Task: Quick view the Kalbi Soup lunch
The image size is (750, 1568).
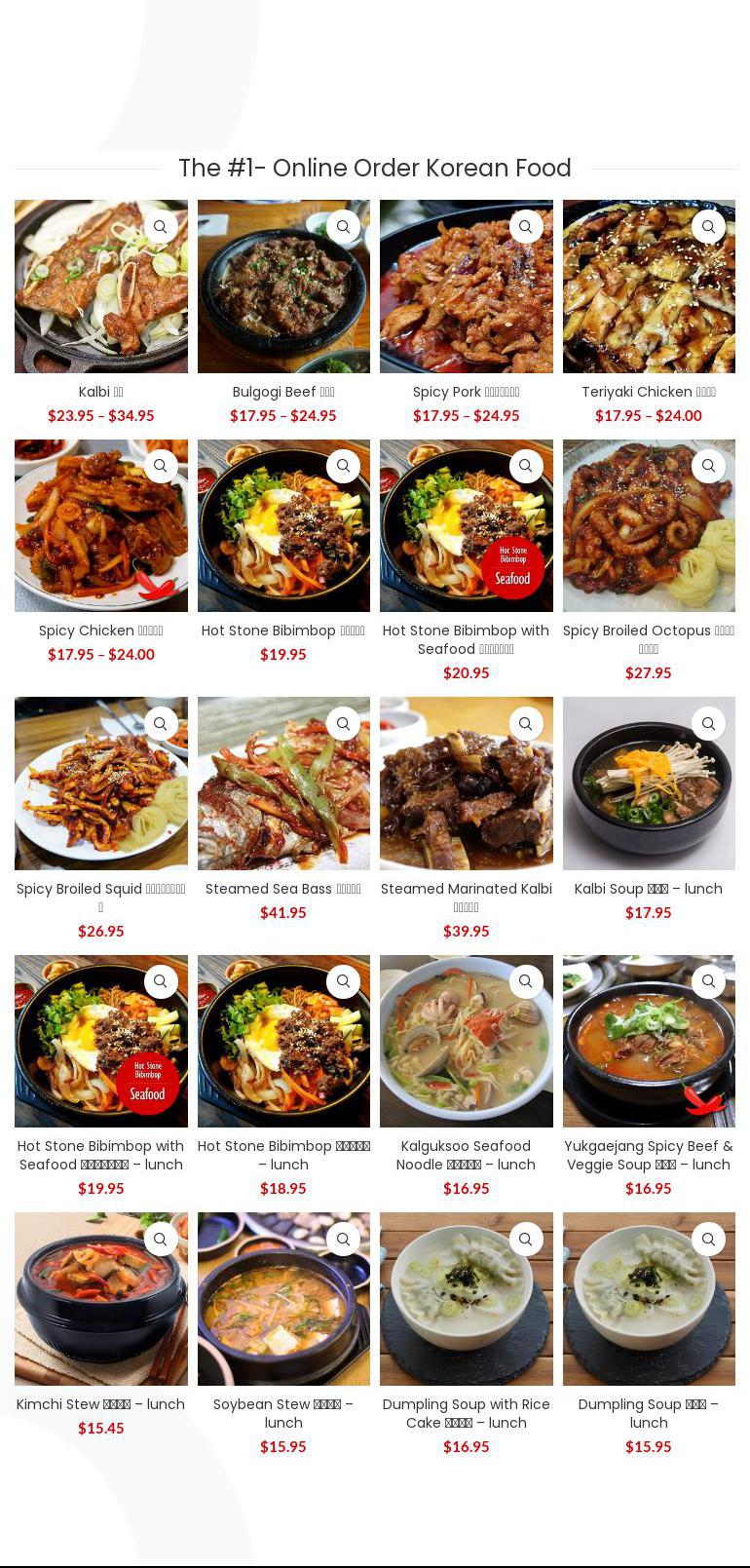Action: pos(708,724)
